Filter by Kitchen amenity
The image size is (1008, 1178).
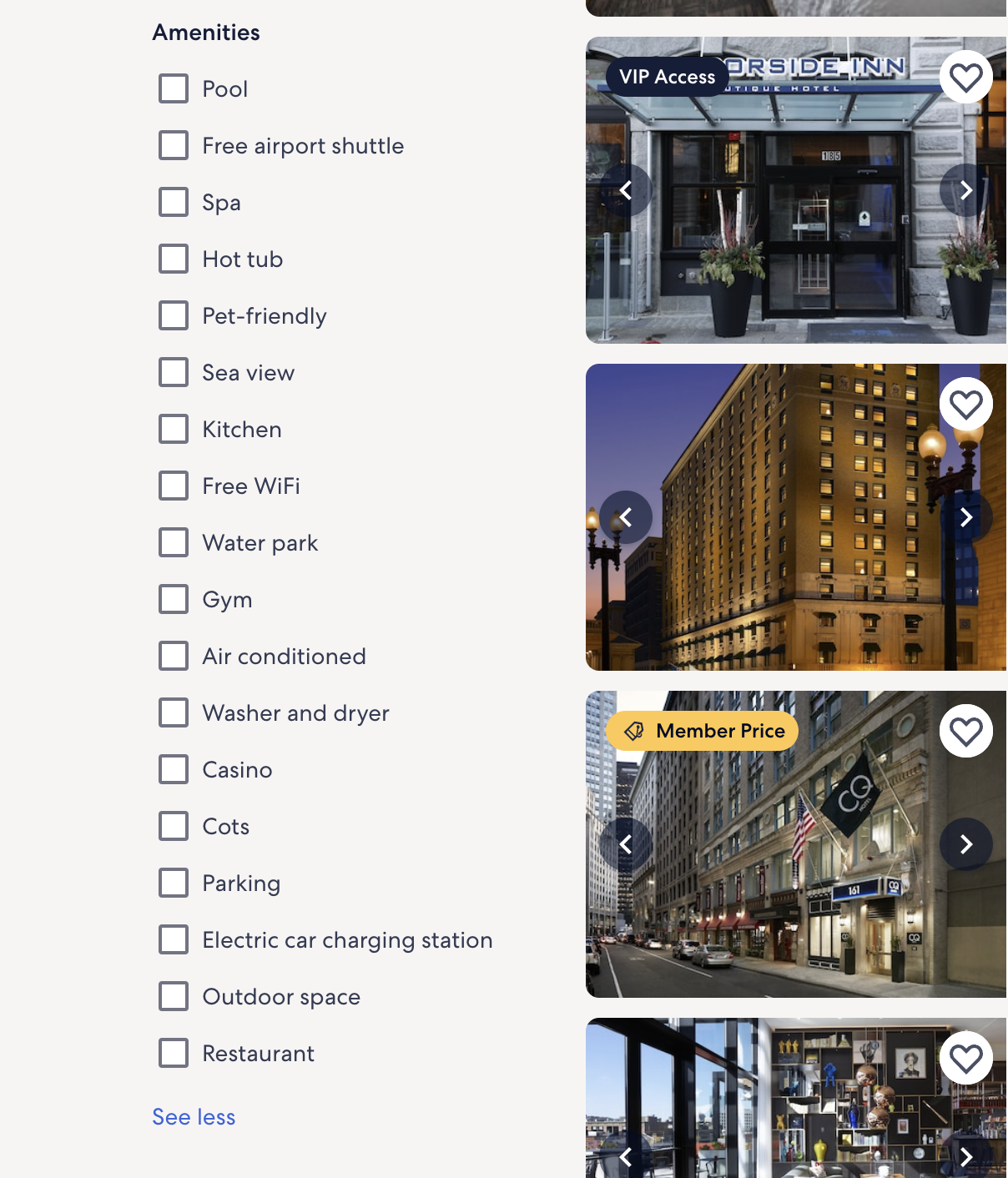click(x=174, y=429)
